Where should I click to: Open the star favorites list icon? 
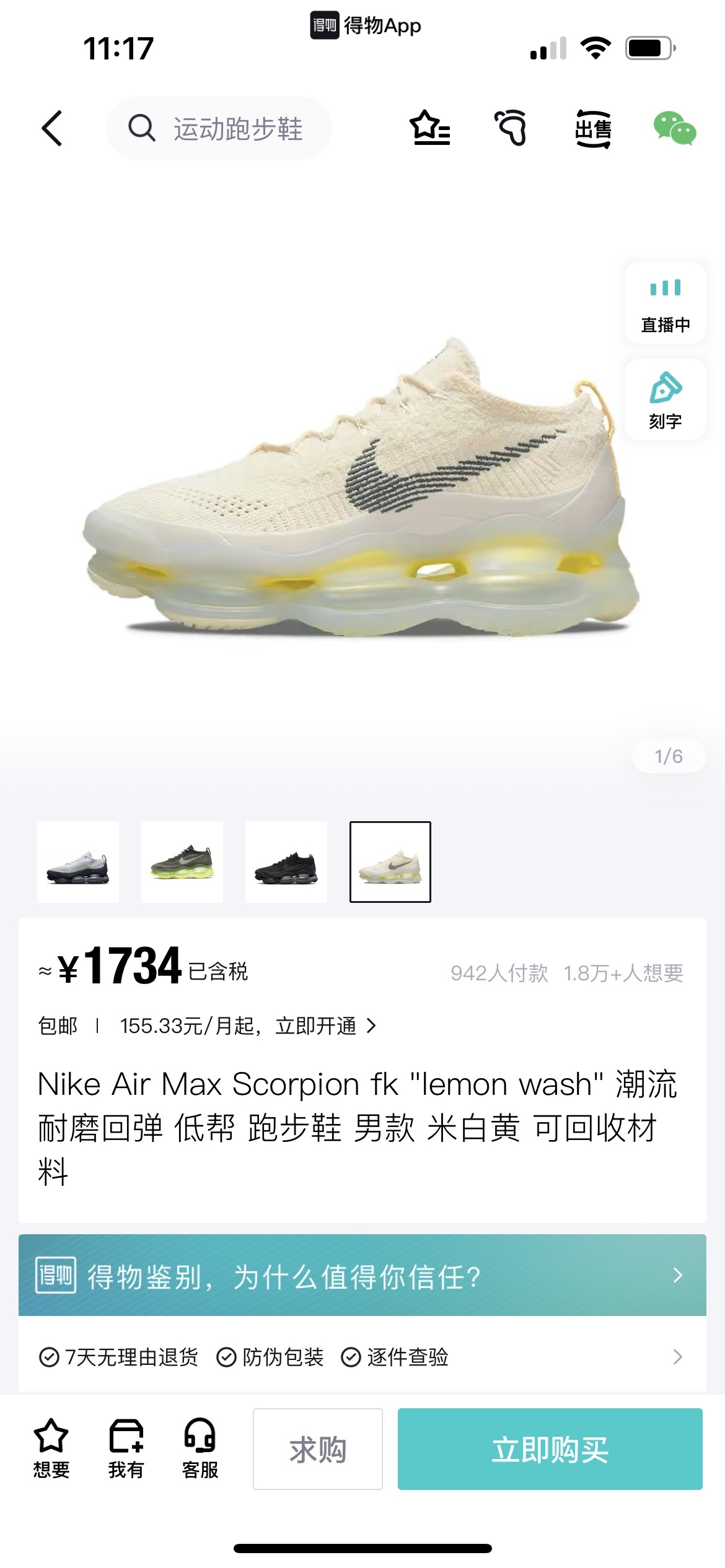point(430,128)
